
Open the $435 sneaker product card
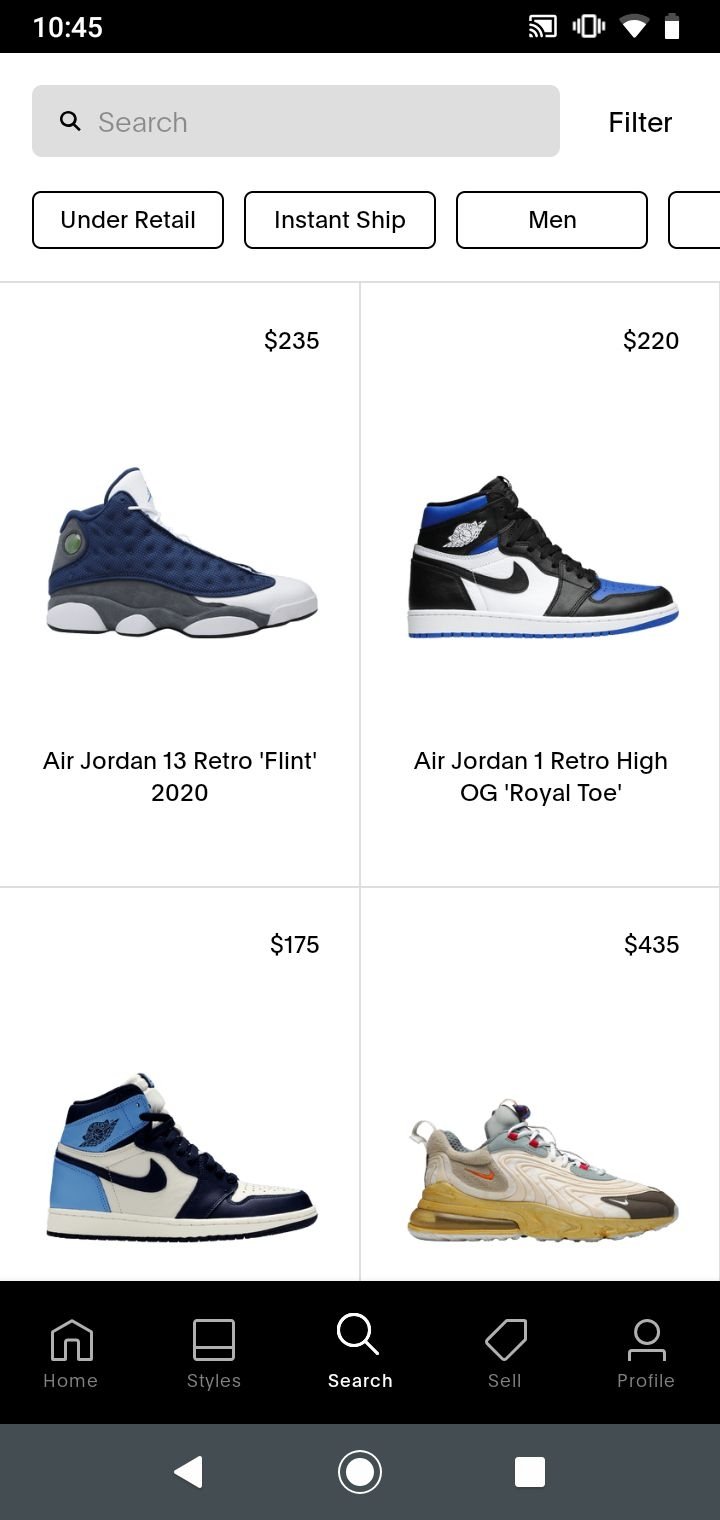(540, 1085)
